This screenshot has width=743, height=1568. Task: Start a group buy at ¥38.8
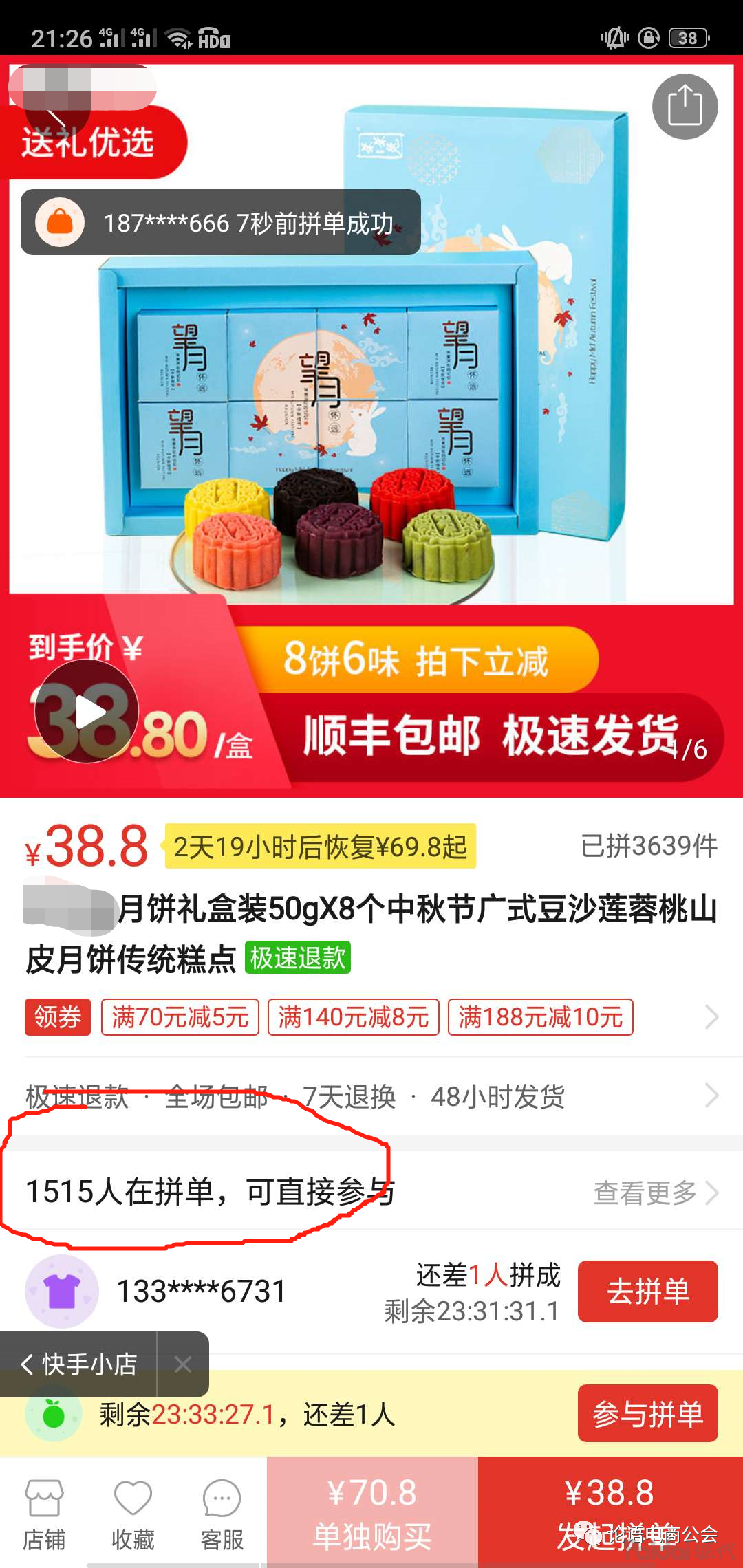(x=610, y=1513)
